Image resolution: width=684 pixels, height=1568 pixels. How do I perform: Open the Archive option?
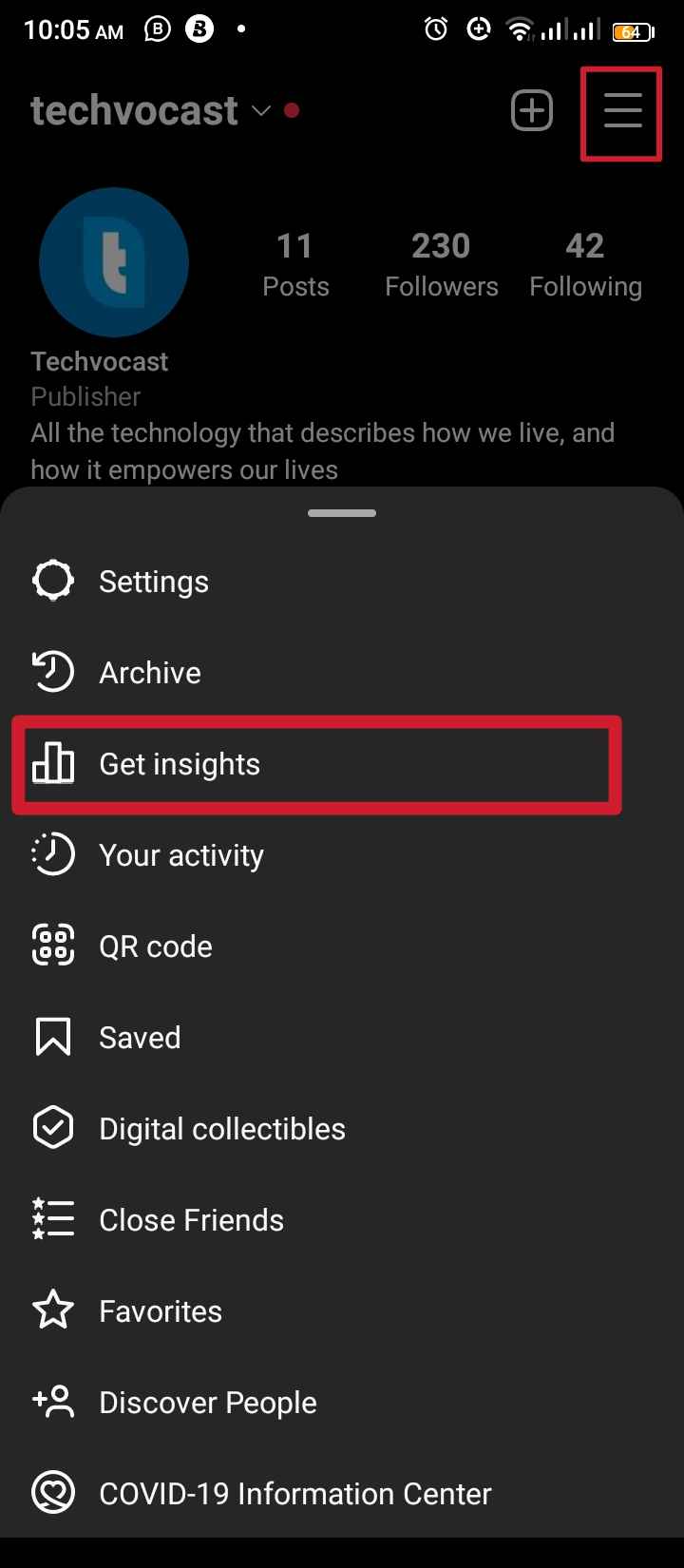[x=342, y=673]
